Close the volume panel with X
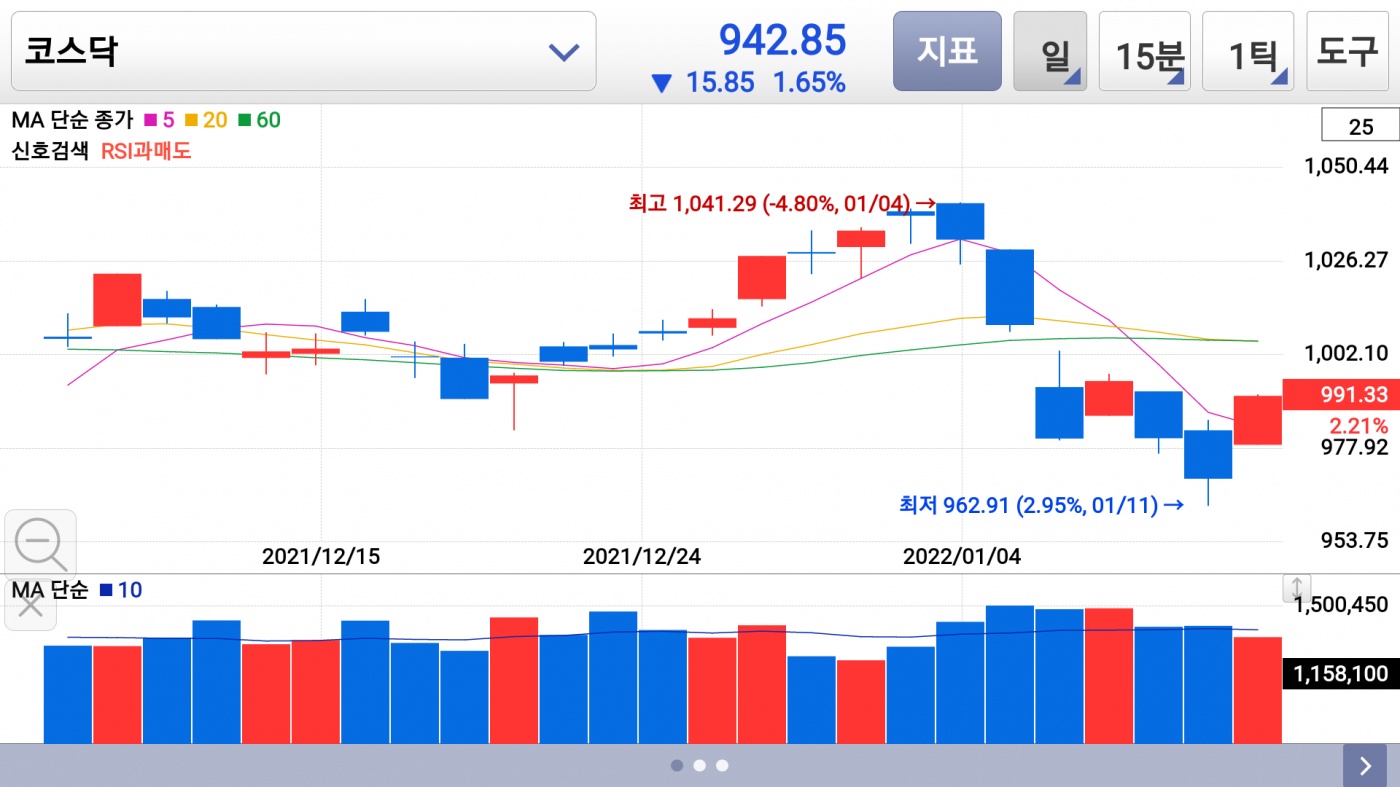The height and width of the screenshot is (787, 1400). pos(31,606)
